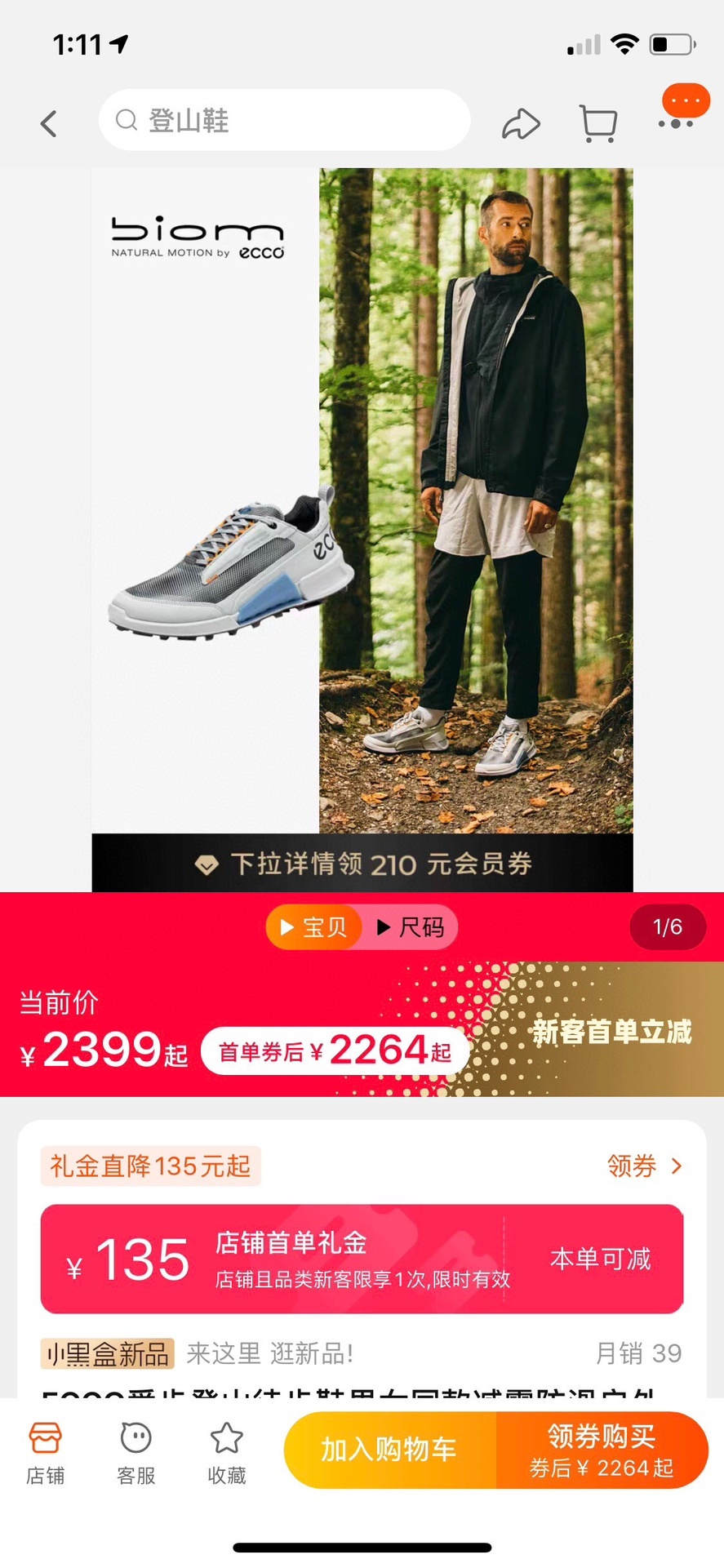This screenshot has width=724, height=1568.
Task: Go back to the previous page
Action: [x=49, y=124]
